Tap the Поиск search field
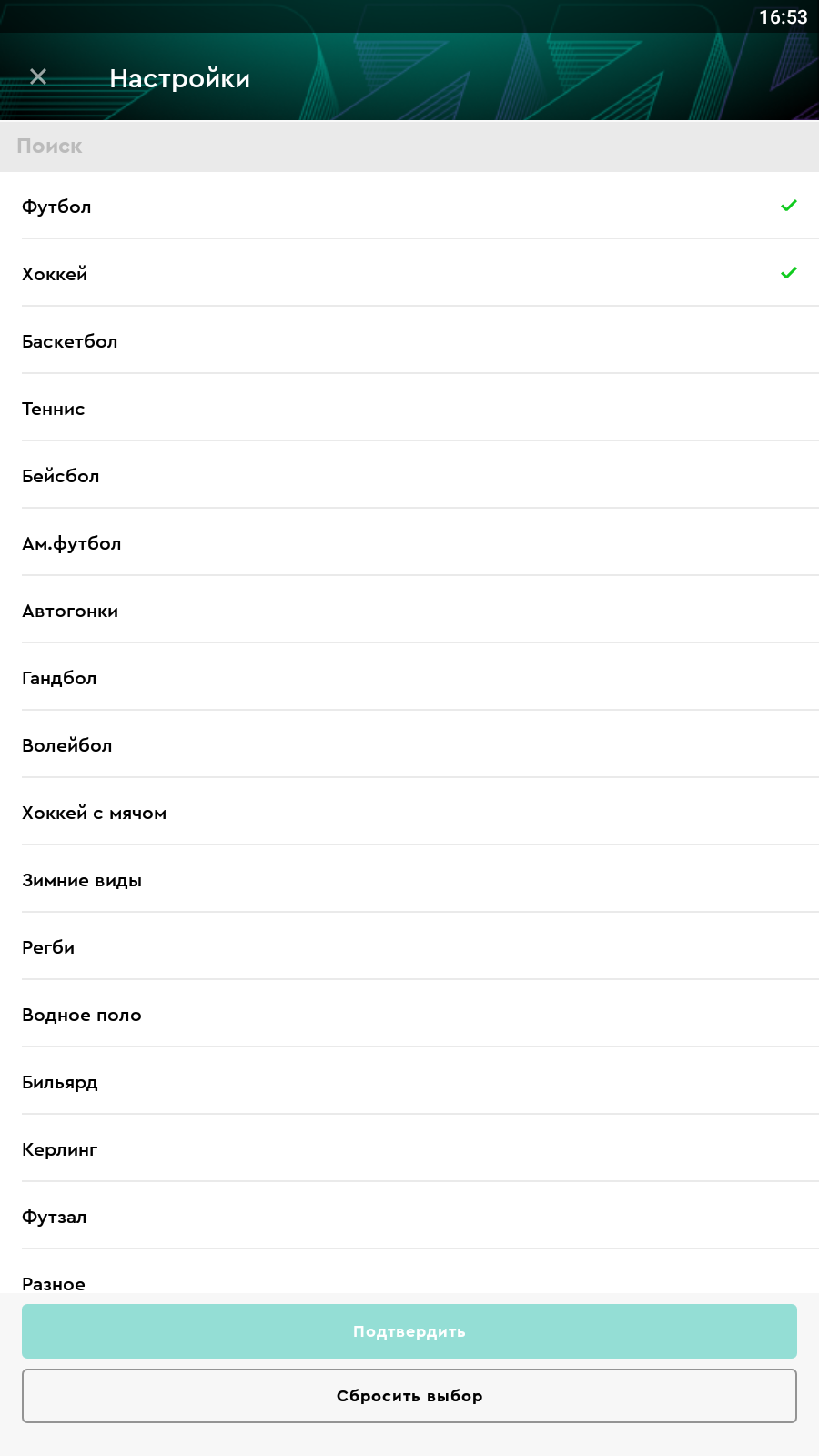This screenshot has height=1456, width=819. 409,147
